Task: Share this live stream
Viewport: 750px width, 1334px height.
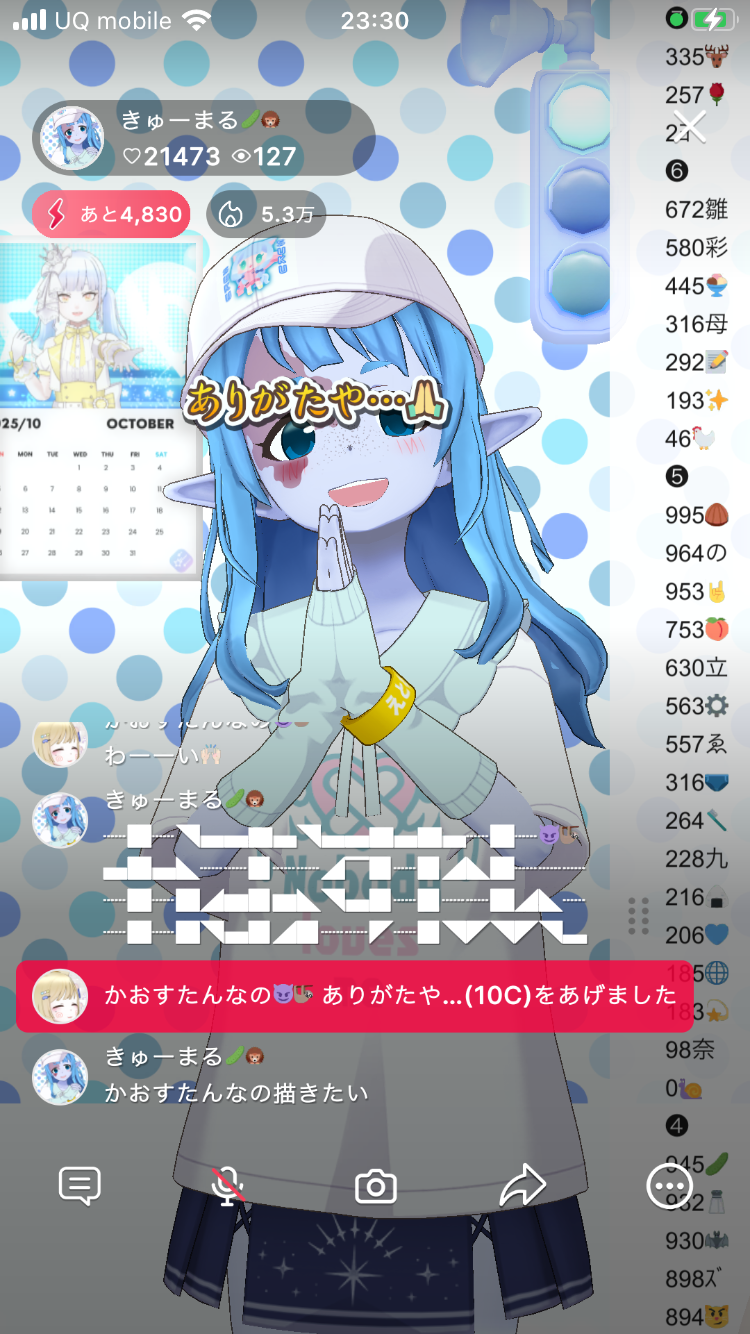Action: (x=522, y=1187)
